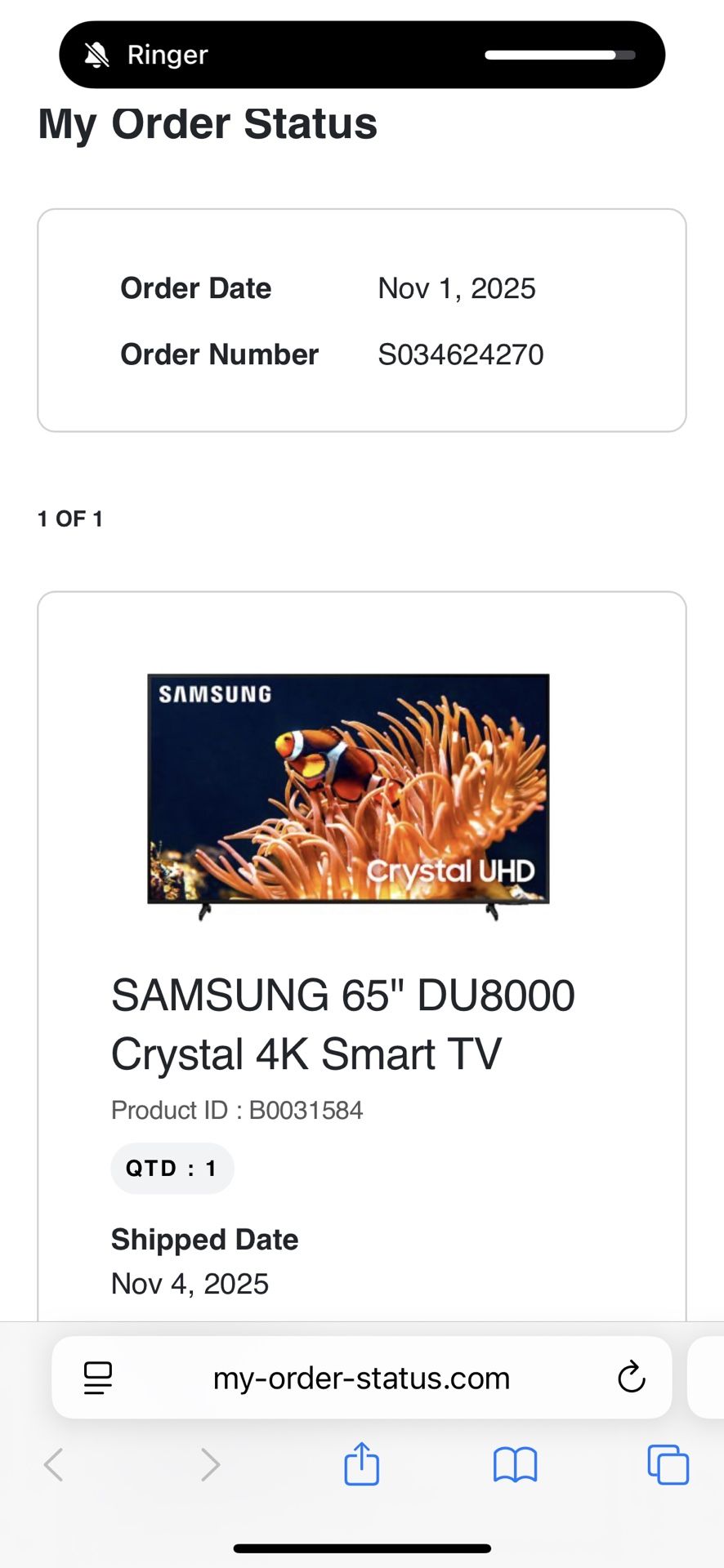The height and width of the screenshot is (1568, 724).
Task: Tap the order number S034624270
Action: (x=461, y=354)
